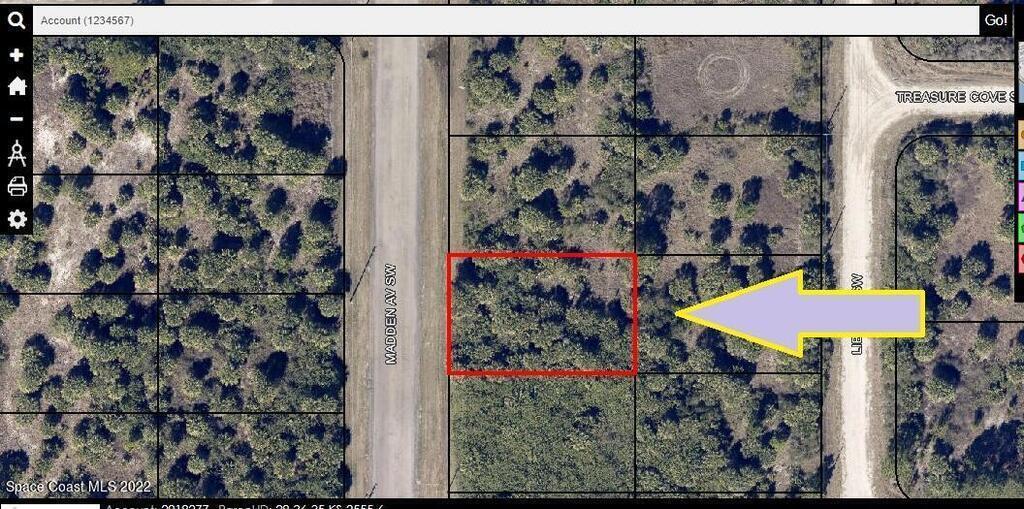Return to the home map extent

(16, 86)
